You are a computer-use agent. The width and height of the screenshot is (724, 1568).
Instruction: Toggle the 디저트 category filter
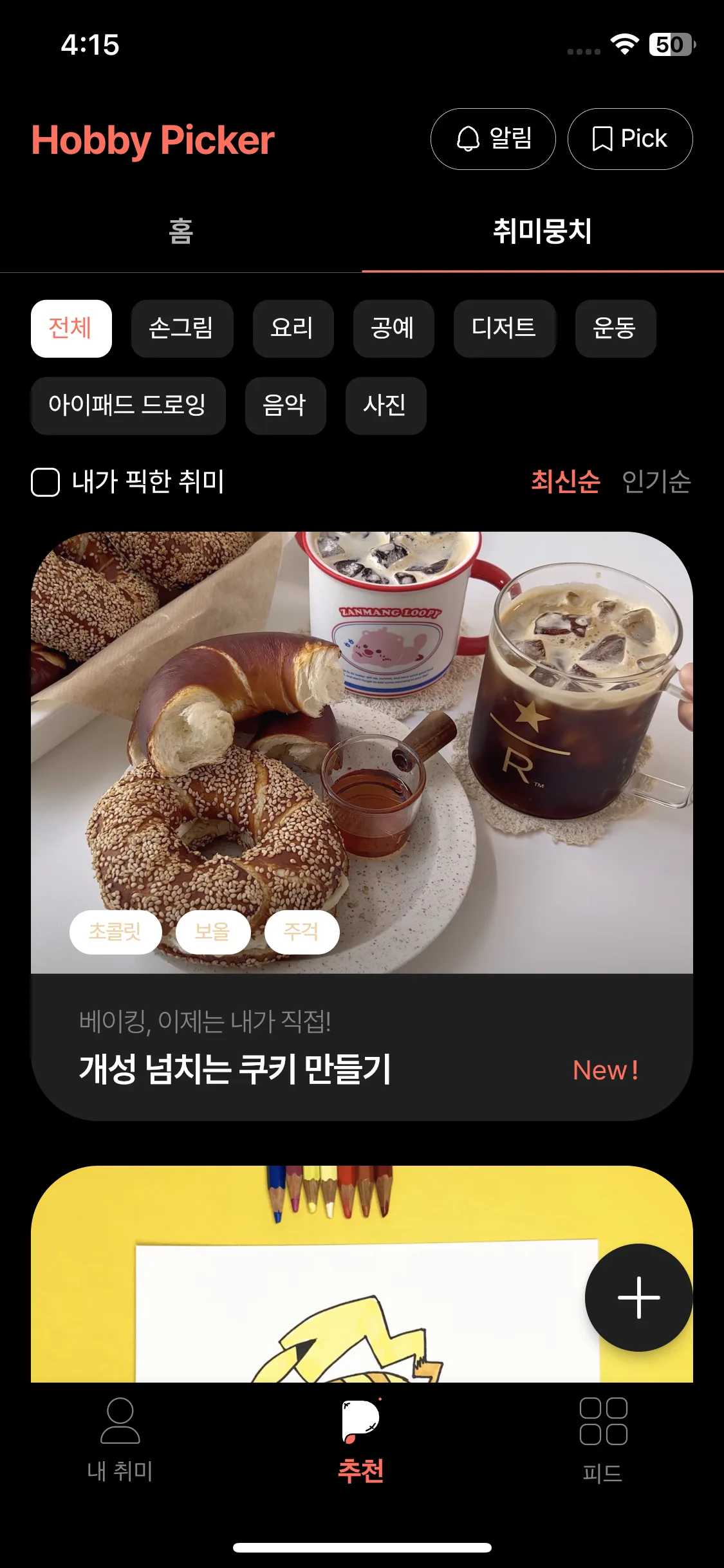[505, 329]
